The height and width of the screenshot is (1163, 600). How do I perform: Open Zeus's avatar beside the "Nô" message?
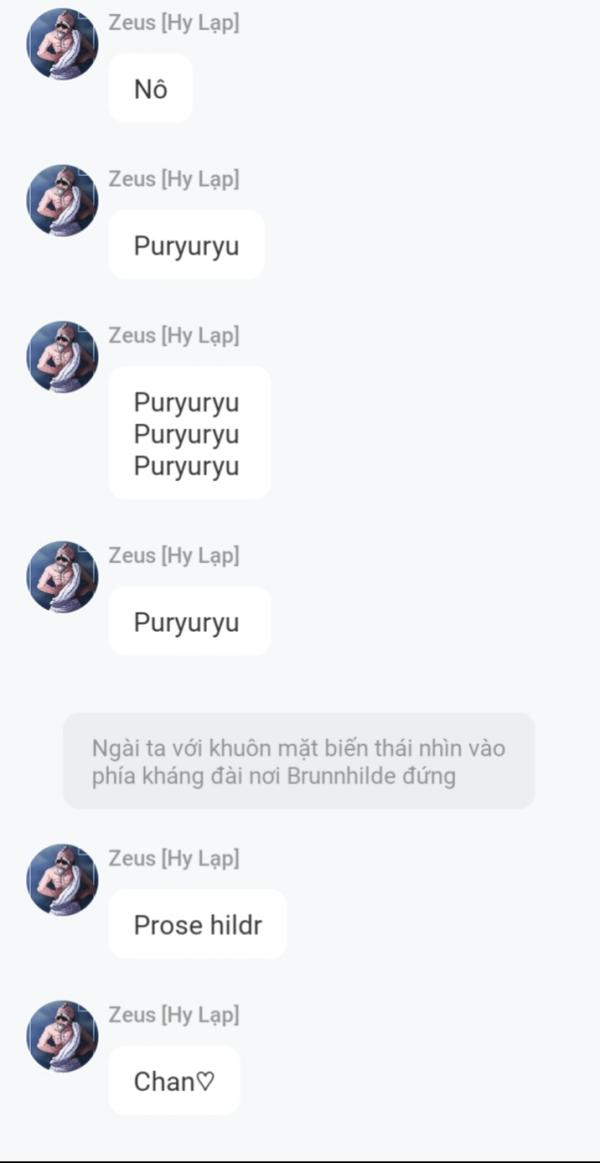point(62,45)
